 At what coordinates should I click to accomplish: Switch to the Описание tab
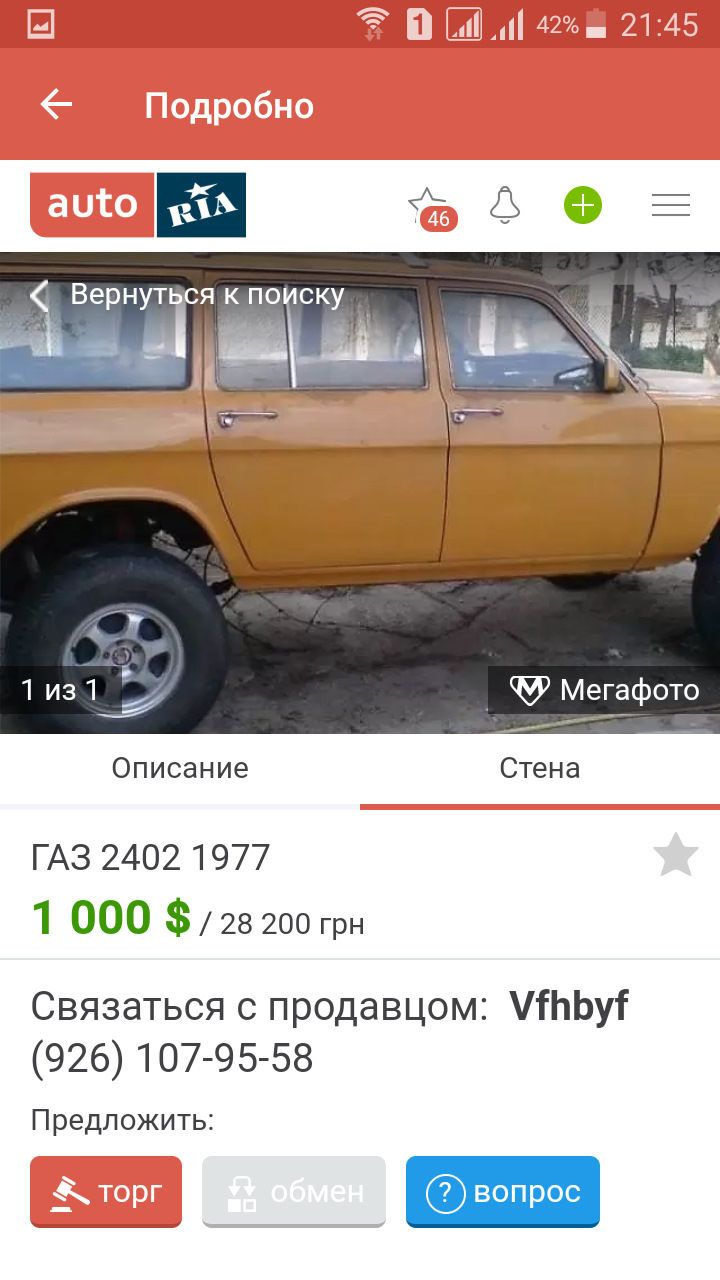pos(180,768)
